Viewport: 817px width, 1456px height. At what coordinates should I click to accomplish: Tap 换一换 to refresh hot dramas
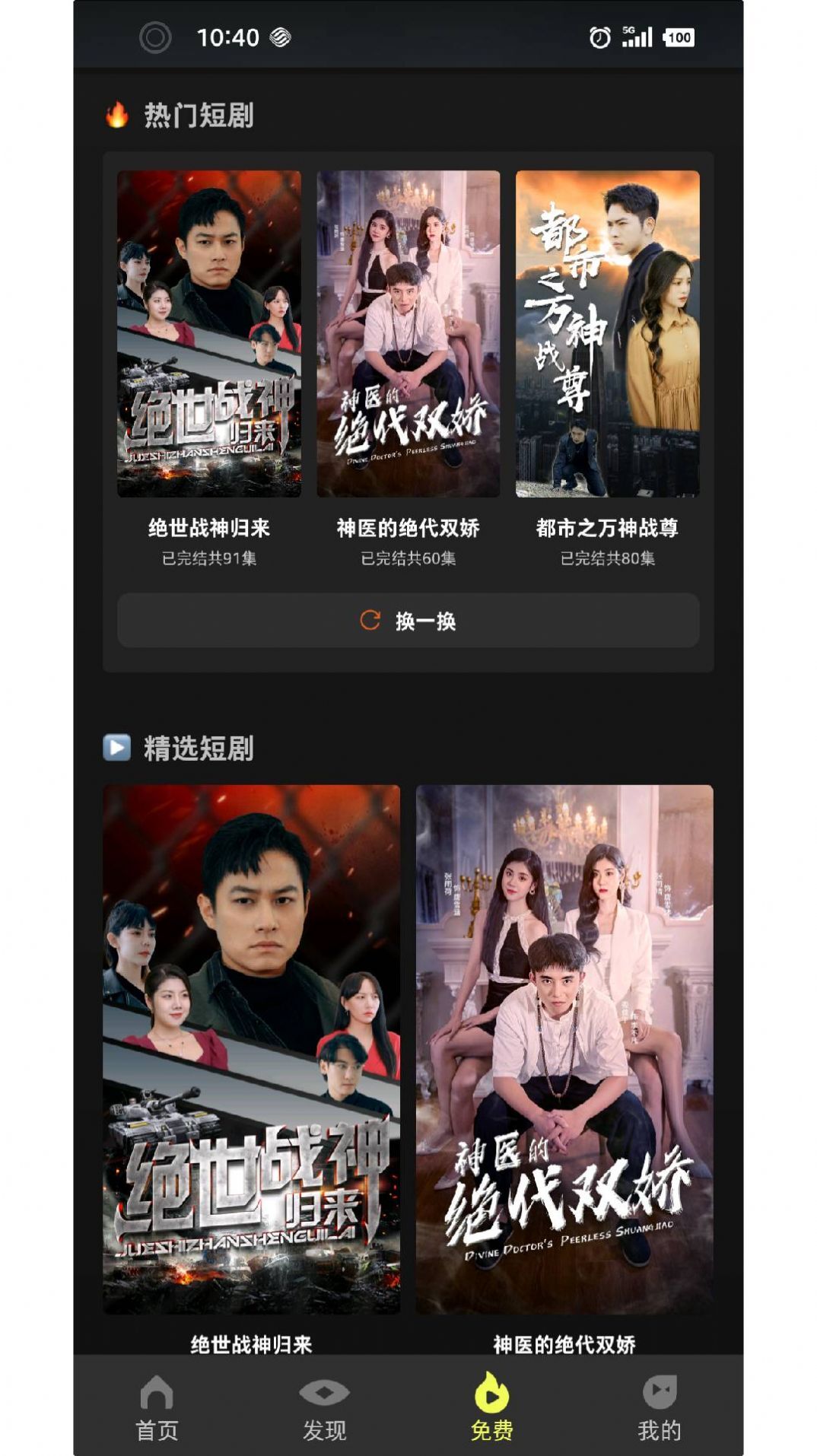pyautogui.click(x=408, y=621)
